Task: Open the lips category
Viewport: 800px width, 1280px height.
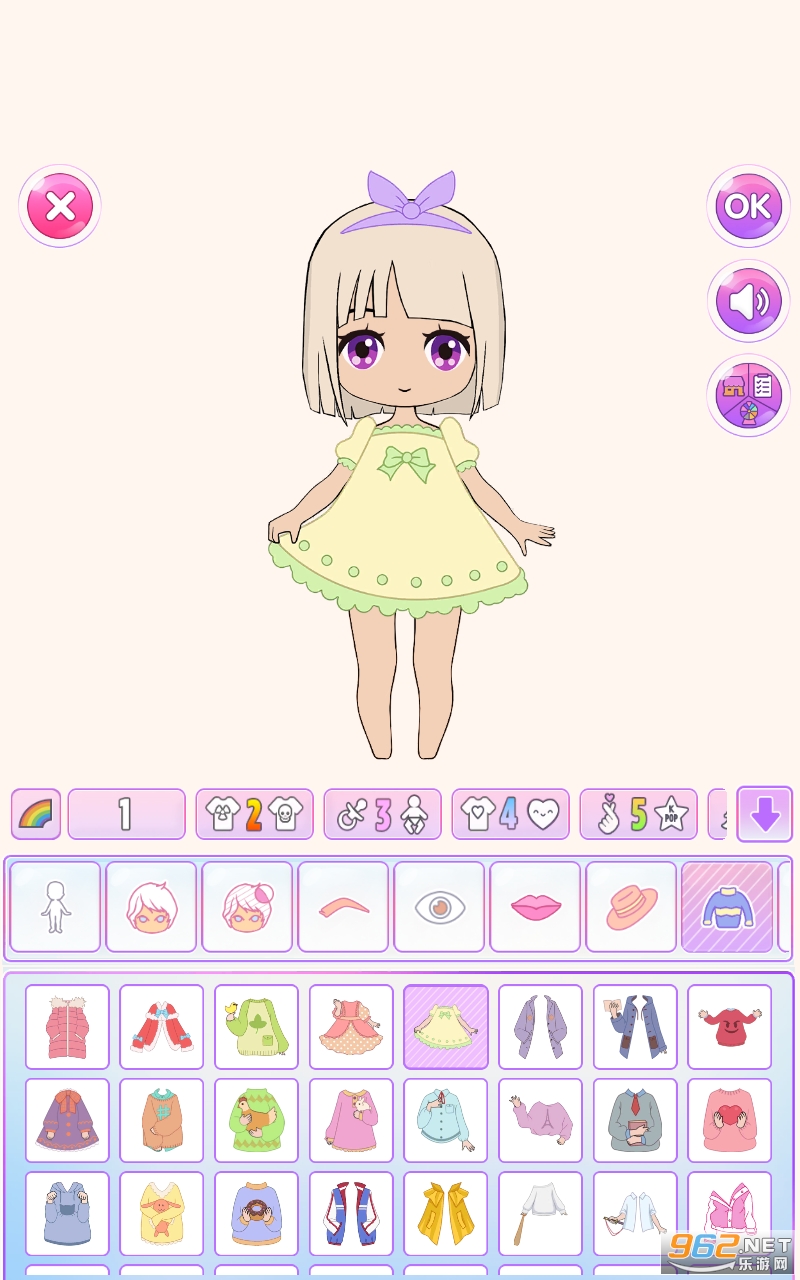Action: [x=535, y=907]
